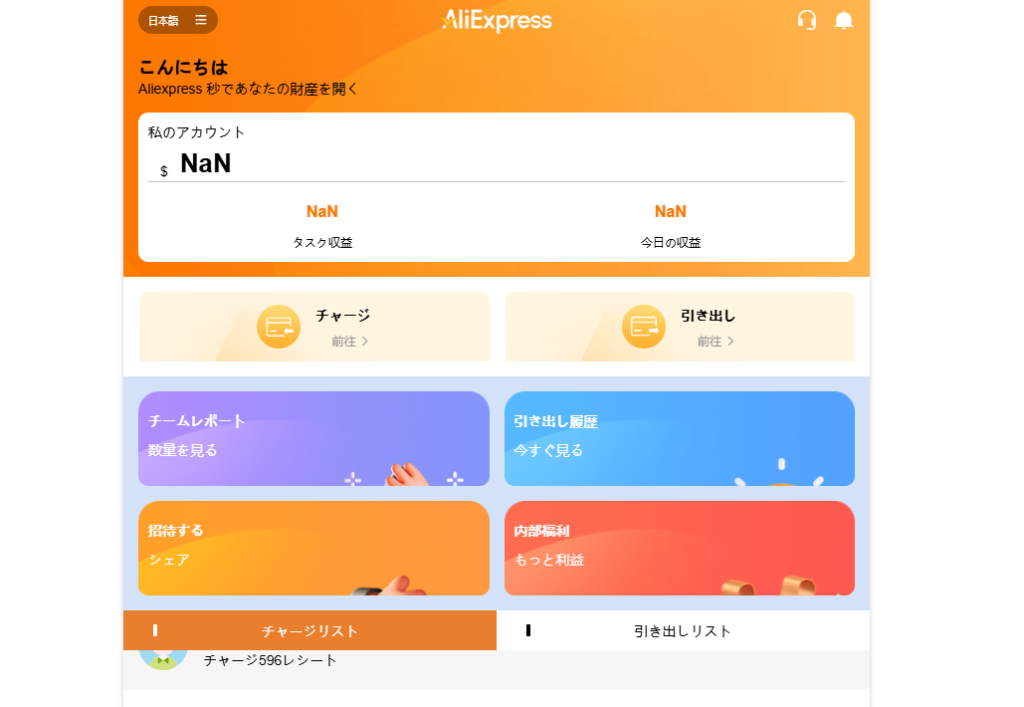Open the 招待する invite card
This screenshot has height=707, width=1024.
pos(314,548)
